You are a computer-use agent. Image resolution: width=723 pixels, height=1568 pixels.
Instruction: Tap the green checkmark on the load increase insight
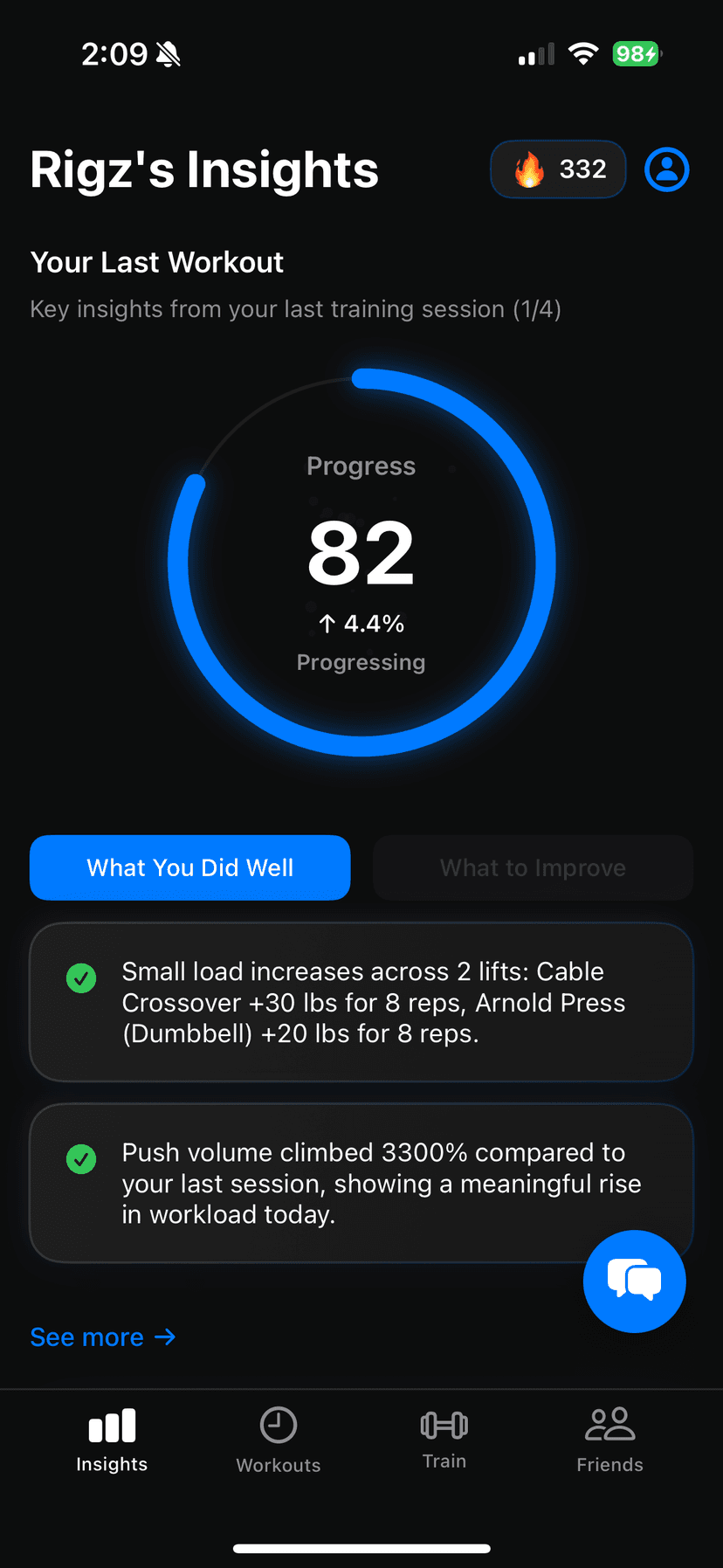(81, 978)
